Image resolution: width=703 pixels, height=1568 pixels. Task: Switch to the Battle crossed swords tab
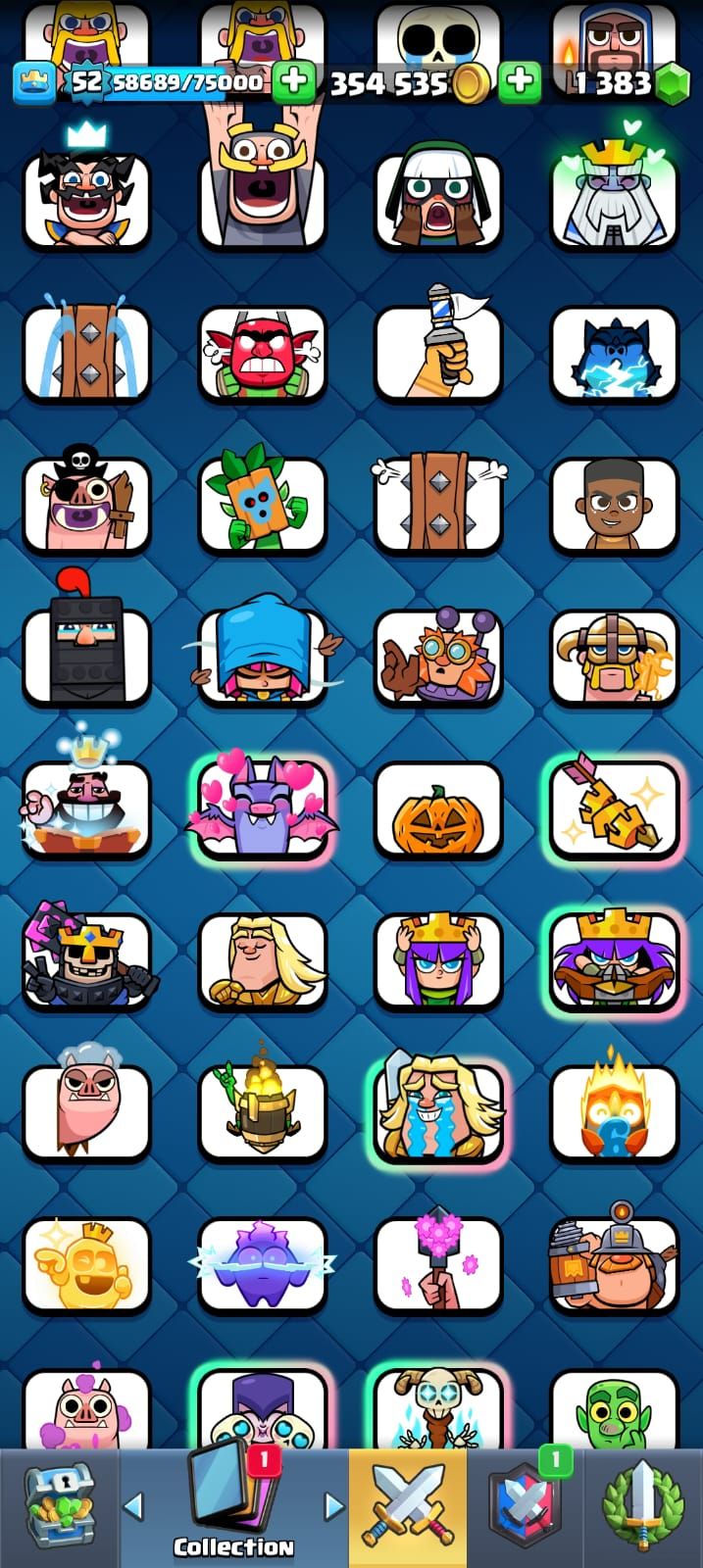coord(407,1506)
